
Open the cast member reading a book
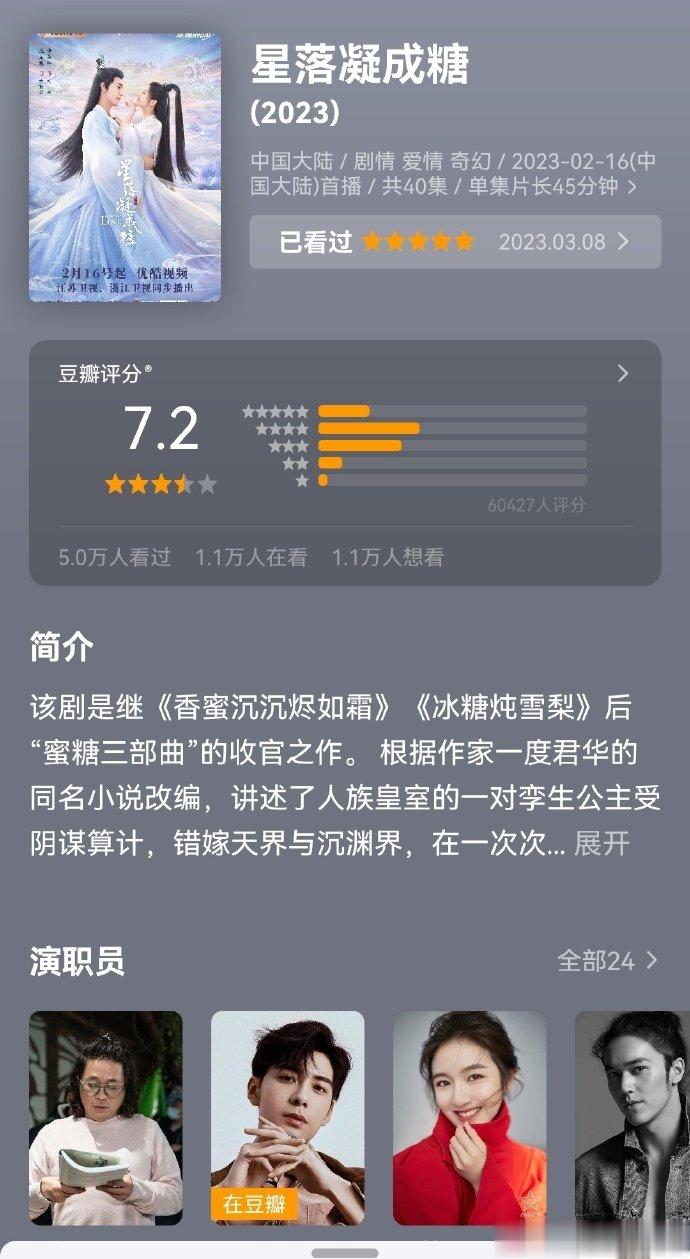point(106,1117)
